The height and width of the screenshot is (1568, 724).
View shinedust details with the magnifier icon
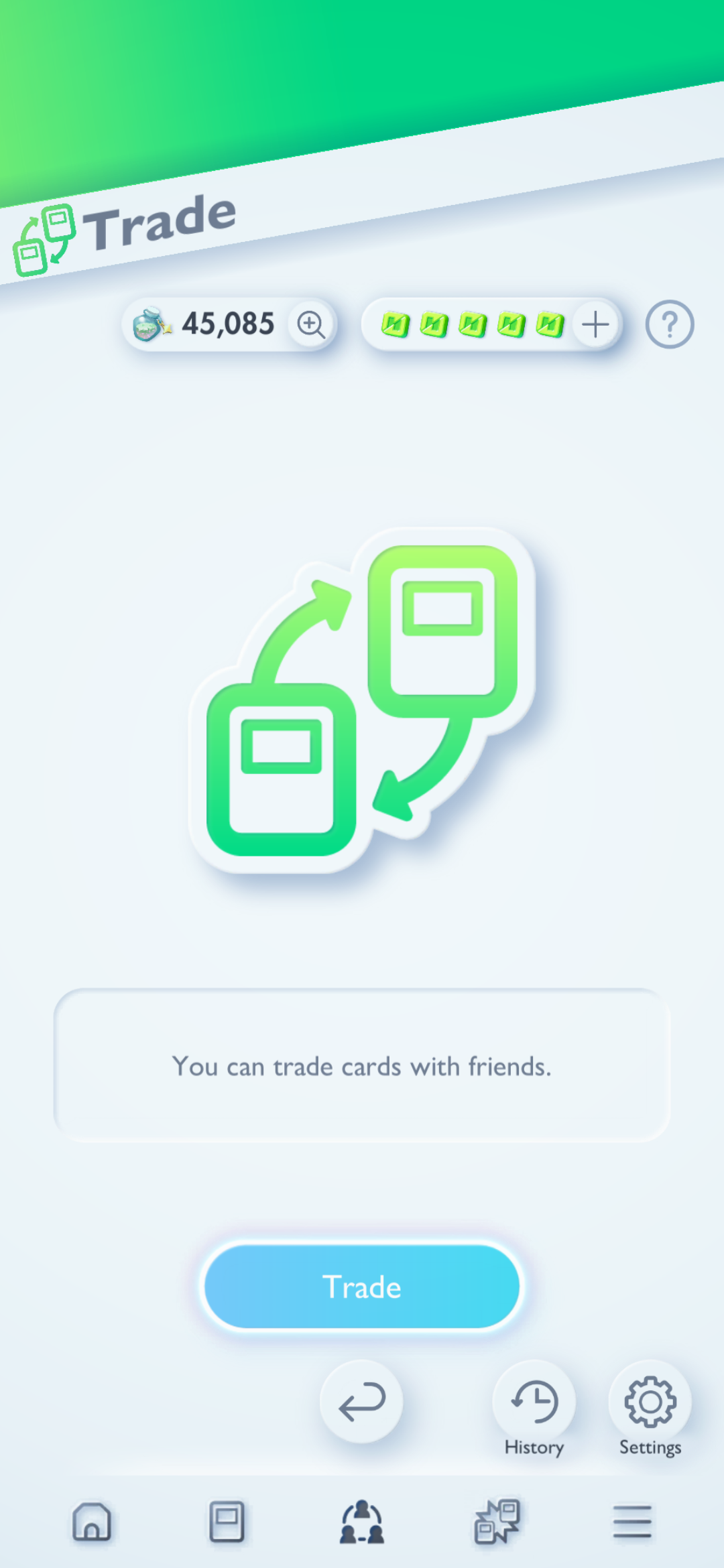tap(311, 324)
